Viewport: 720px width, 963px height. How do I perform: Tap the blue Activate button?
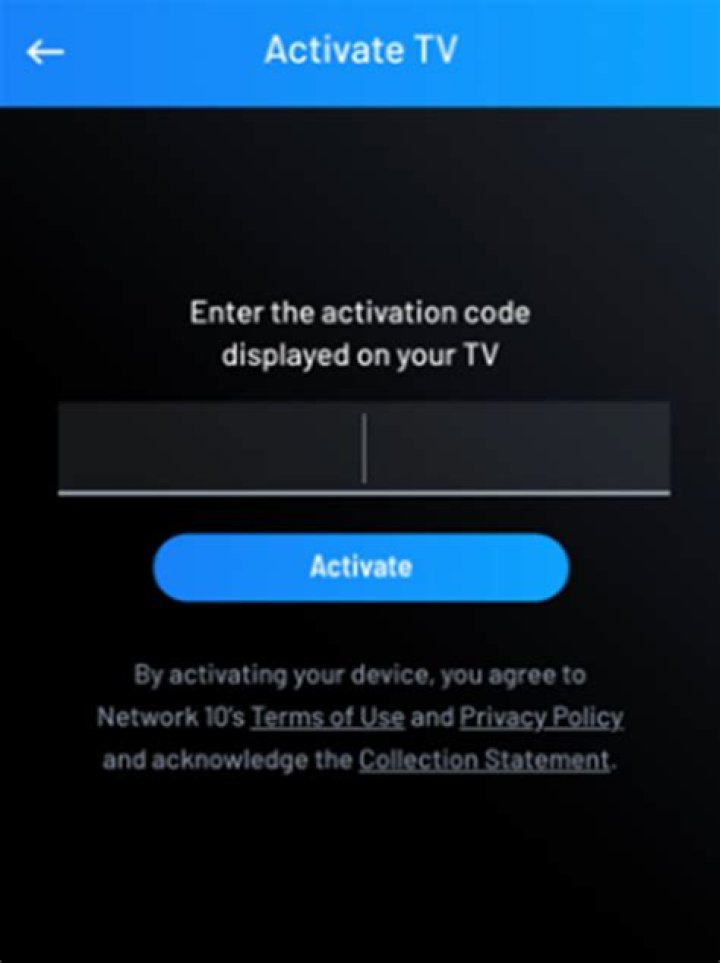[361, 567]
